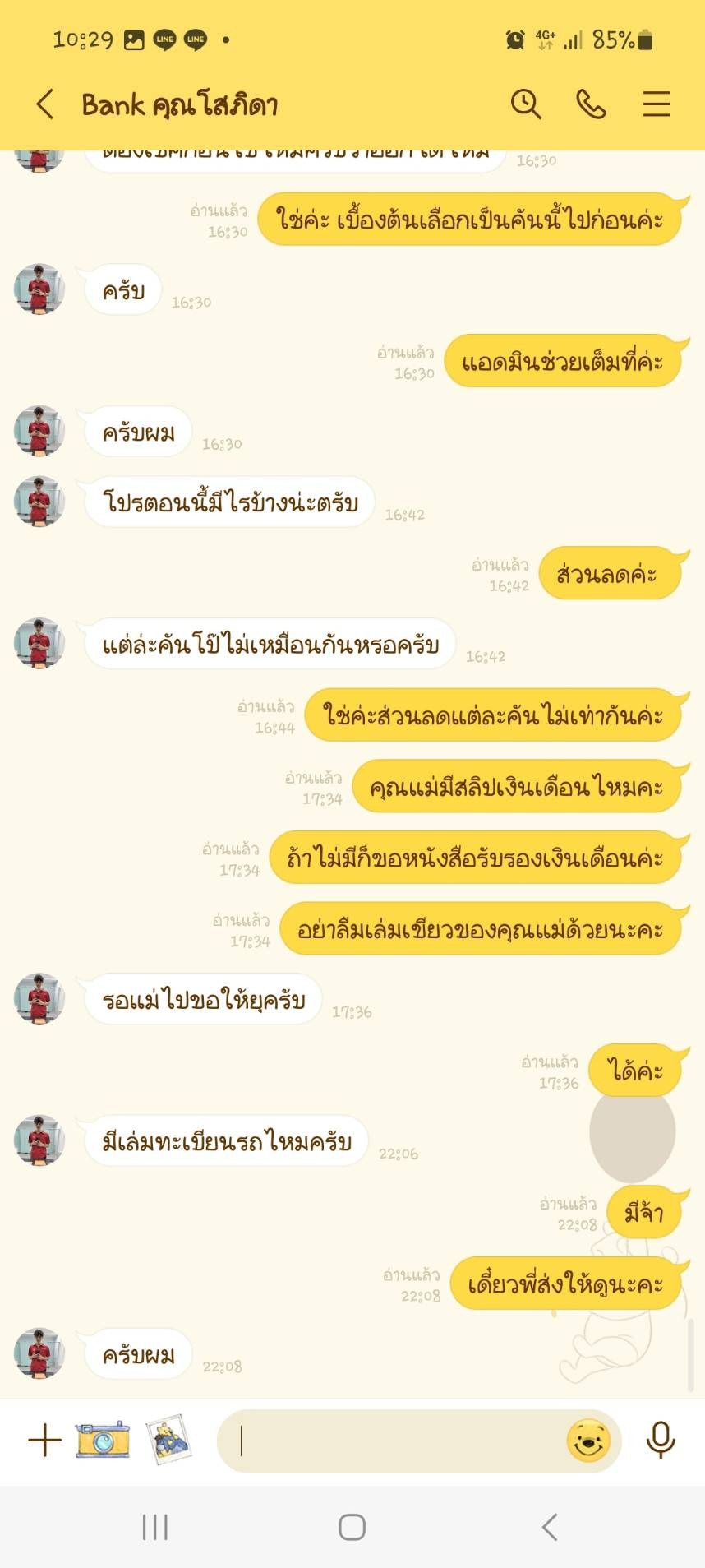The image size is (705, 1568).
Task: Go back from the Bank คุณโสภิดา chat
Action: click(45, 104)
